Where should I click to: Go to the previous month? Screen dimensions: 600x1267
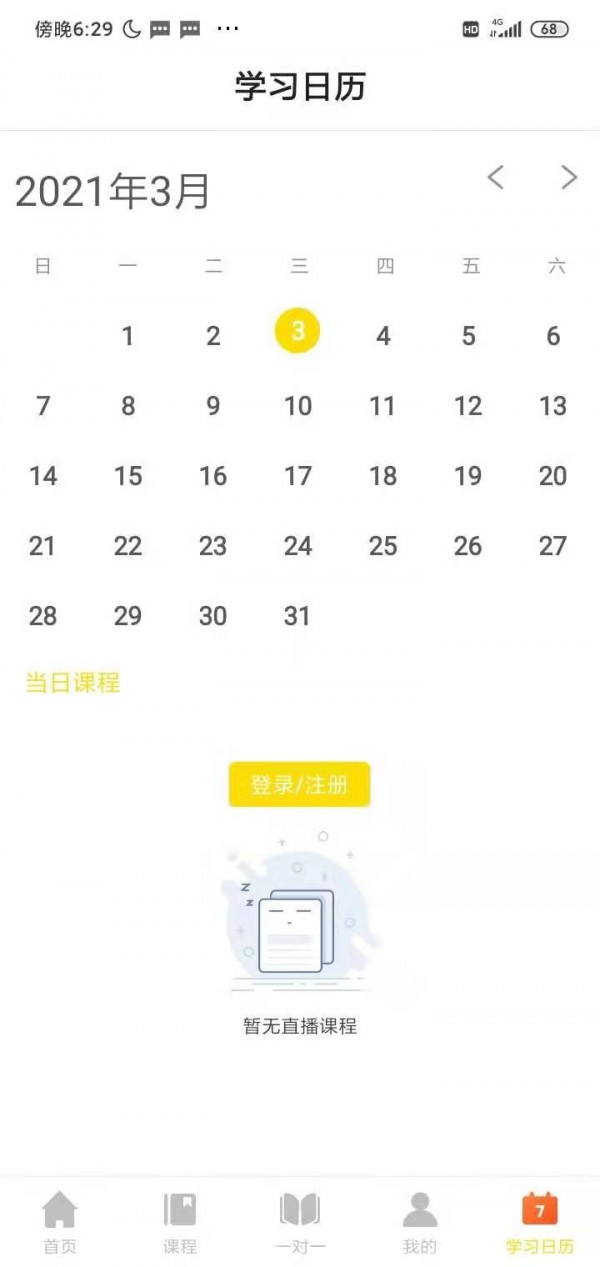[495, 178]
